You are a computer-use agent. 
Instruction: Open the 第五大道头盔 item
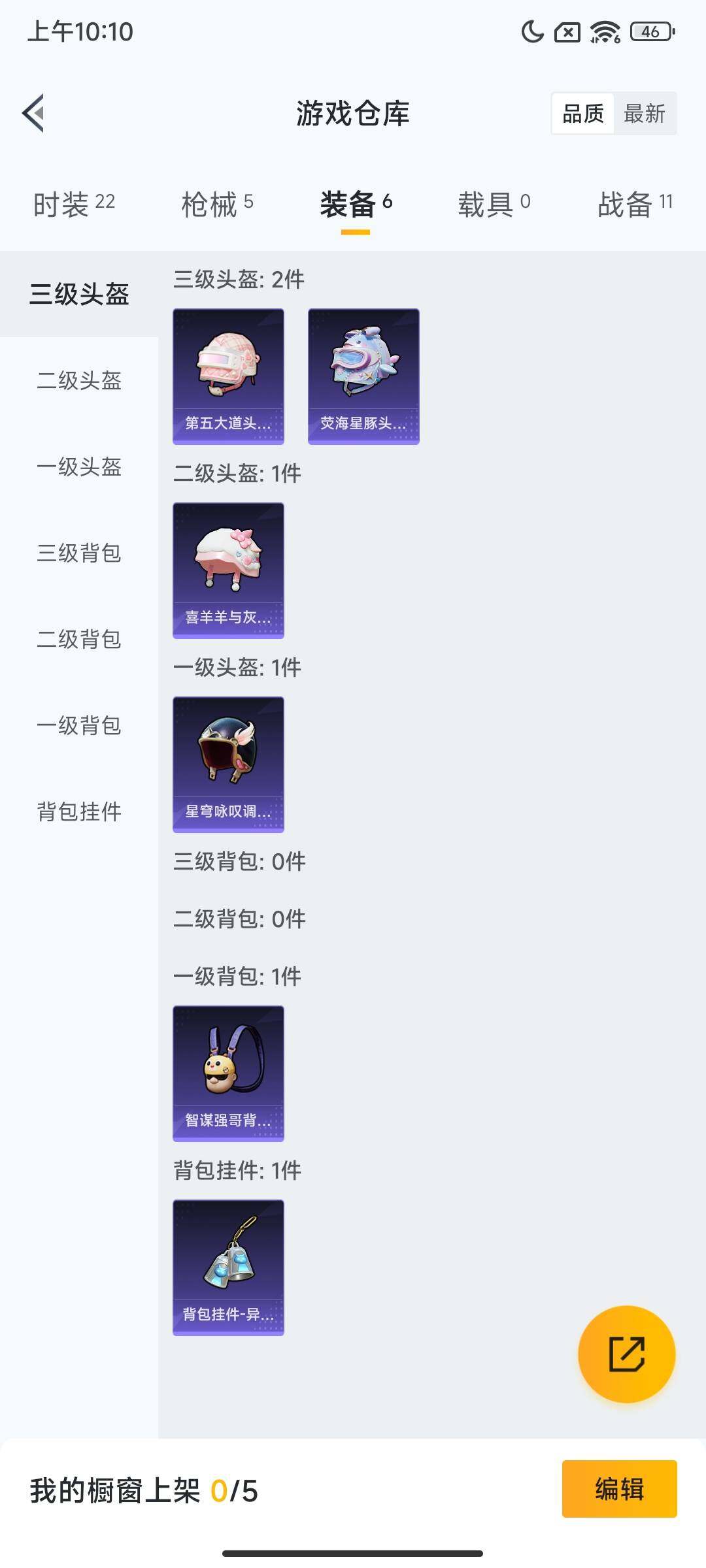point(228,376)
